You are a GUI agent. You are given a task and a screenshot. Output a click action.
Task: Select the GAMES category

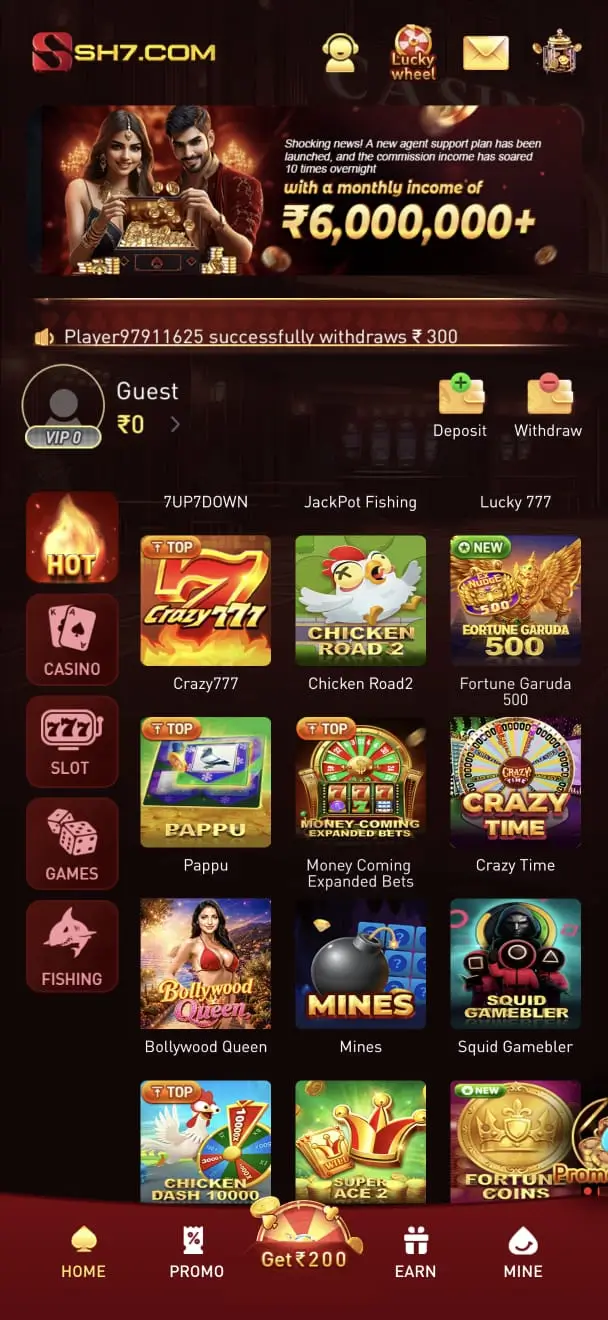72,843
